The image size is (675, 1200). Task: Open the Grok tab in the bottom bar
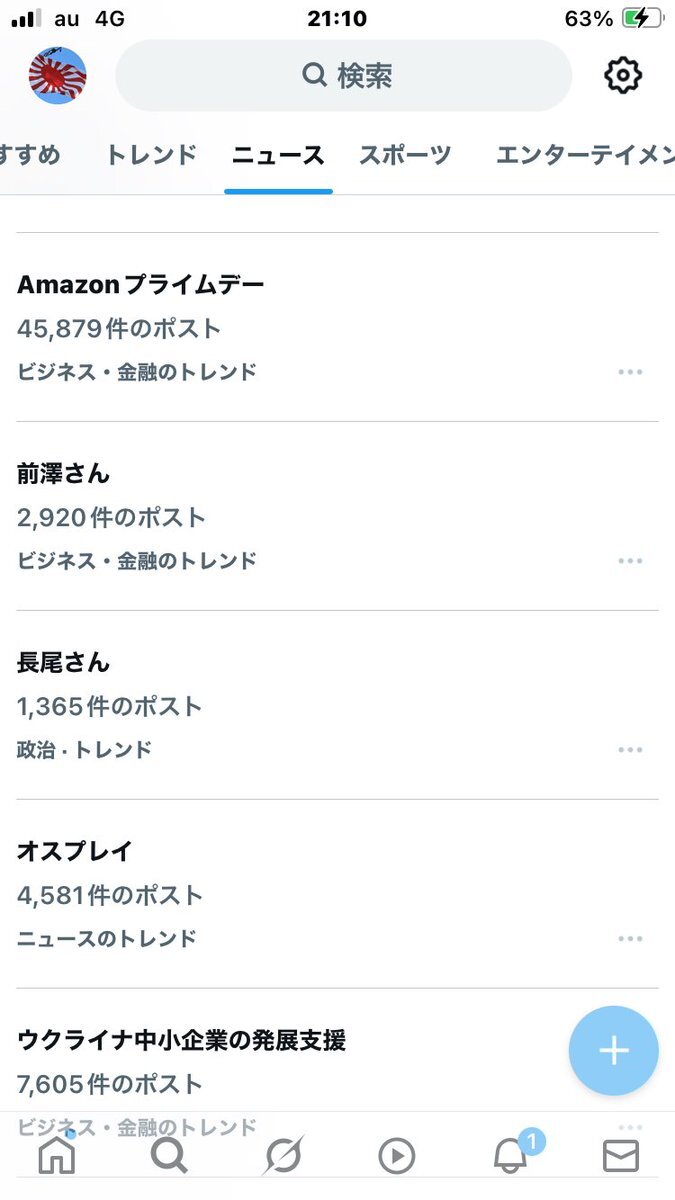(x=283, y=1156)
